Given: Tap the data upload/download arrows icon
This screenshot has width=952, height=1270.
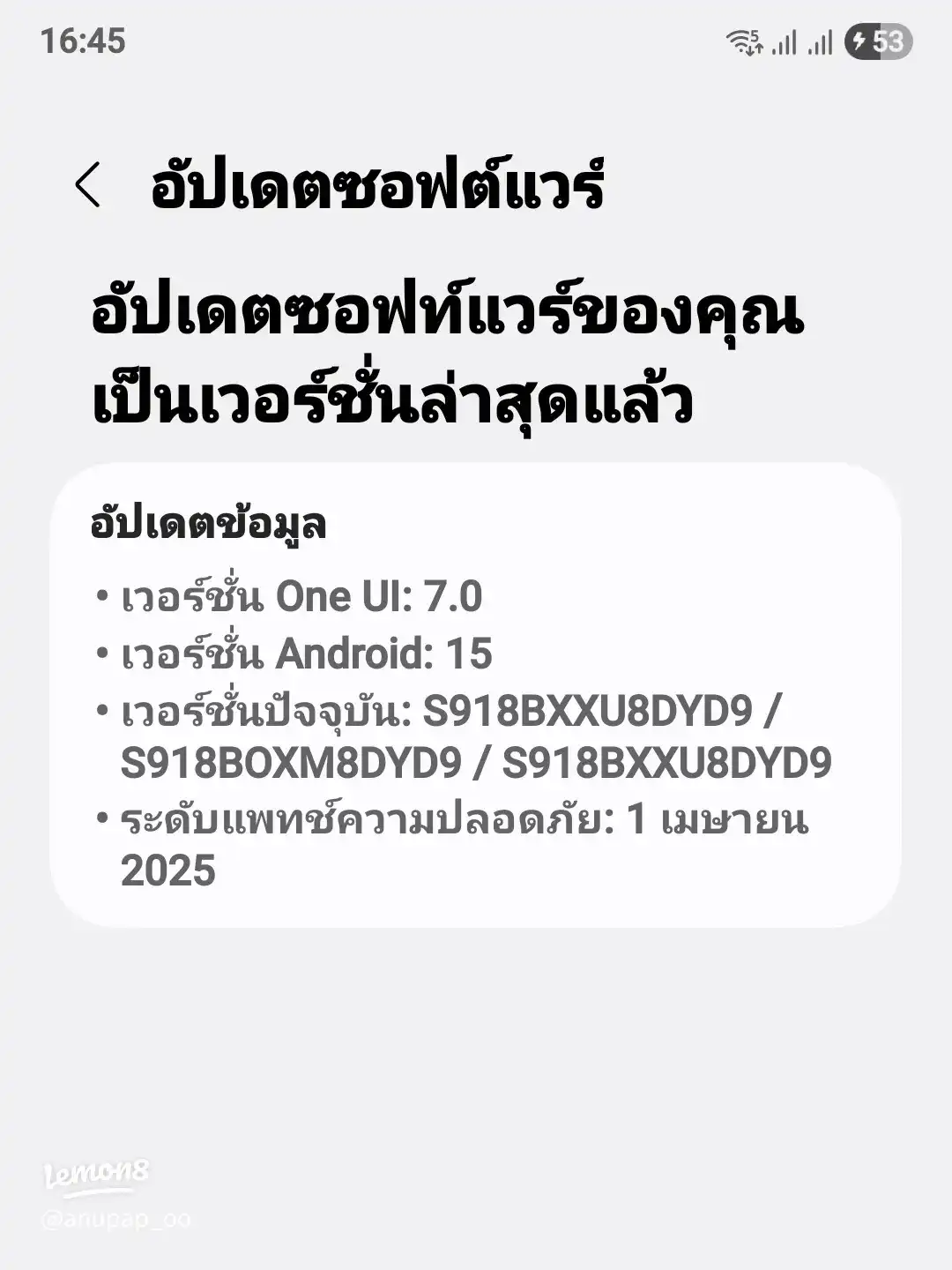Looking at the screenshot, I should [x=754, y=49].
